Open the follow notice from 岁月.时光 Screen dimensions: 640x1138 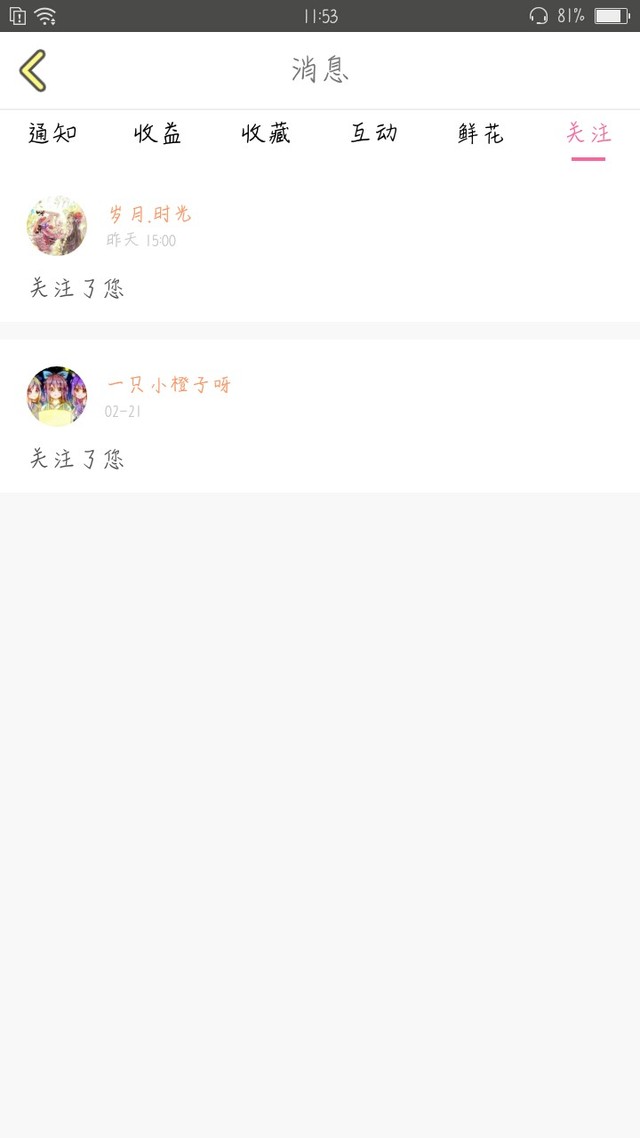(x=320, y=250)
